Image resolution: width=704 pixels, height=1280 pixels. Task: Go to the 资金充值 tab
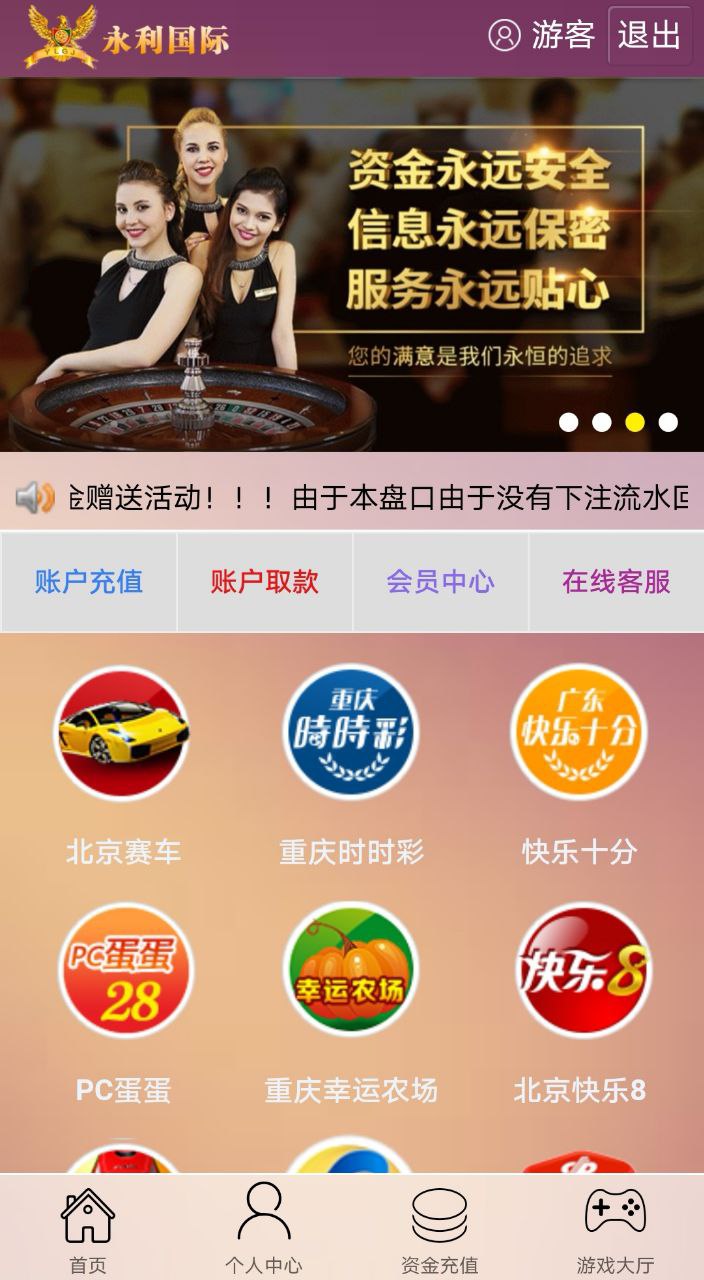coord(440,1229)
